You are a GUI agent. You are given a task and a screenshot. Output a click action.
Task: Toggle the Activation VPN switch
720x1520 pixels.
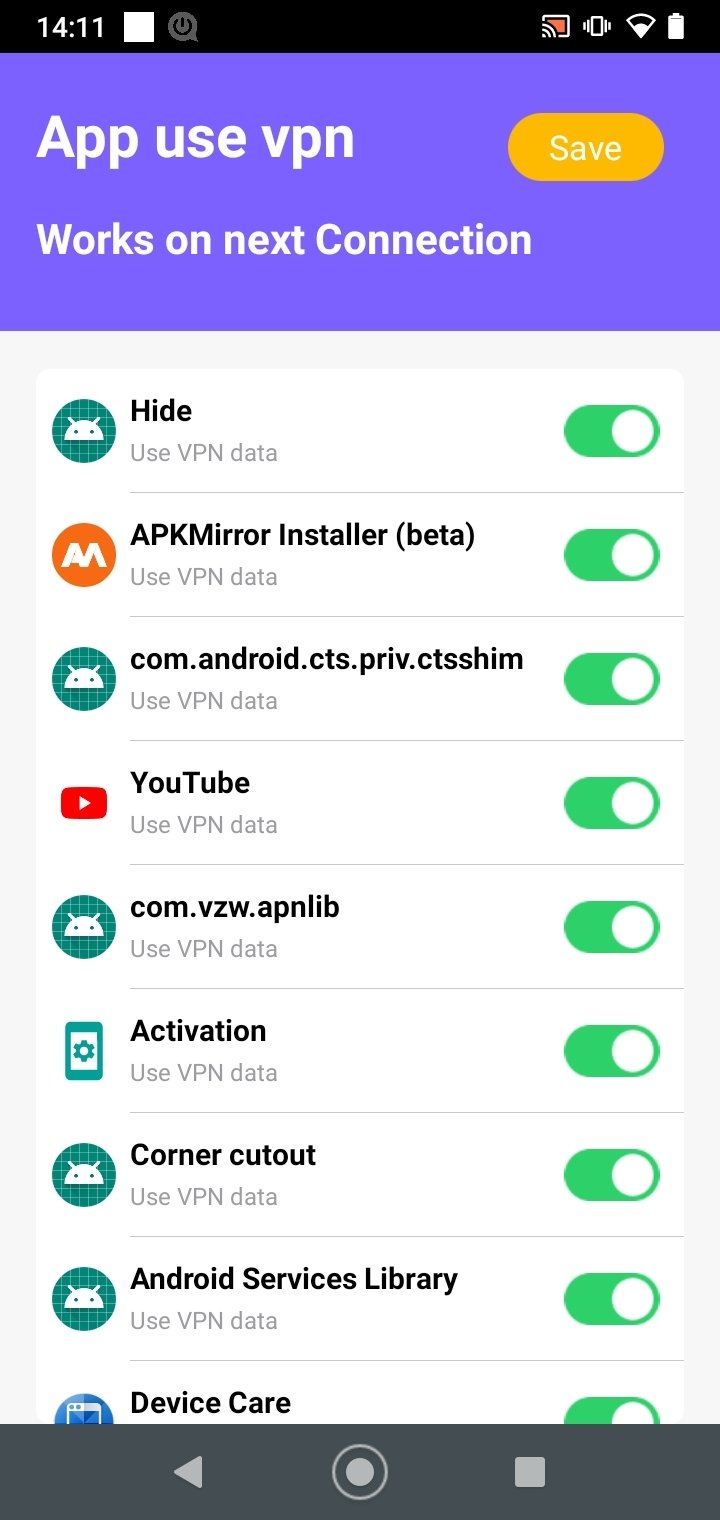click(x=612, y=1052)
